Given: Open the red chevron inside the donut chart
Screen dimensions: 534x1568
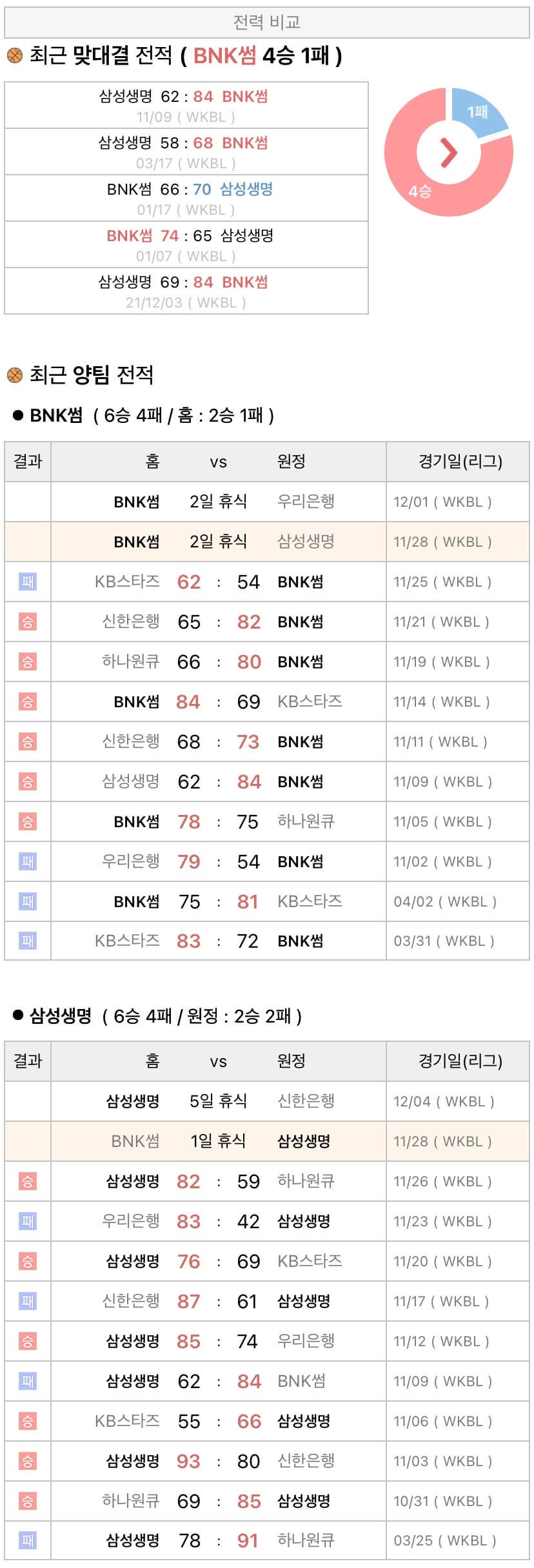Looking at the screenshot, I should pos(448,153).
